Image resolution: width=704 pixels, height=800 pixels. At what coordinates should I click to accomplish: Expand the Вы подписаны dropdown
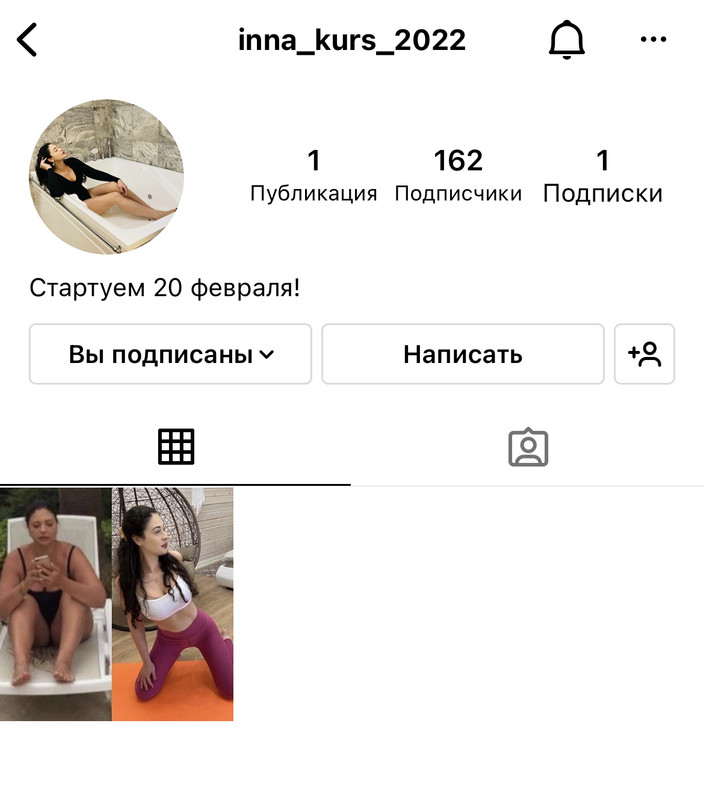click(170, 354)
